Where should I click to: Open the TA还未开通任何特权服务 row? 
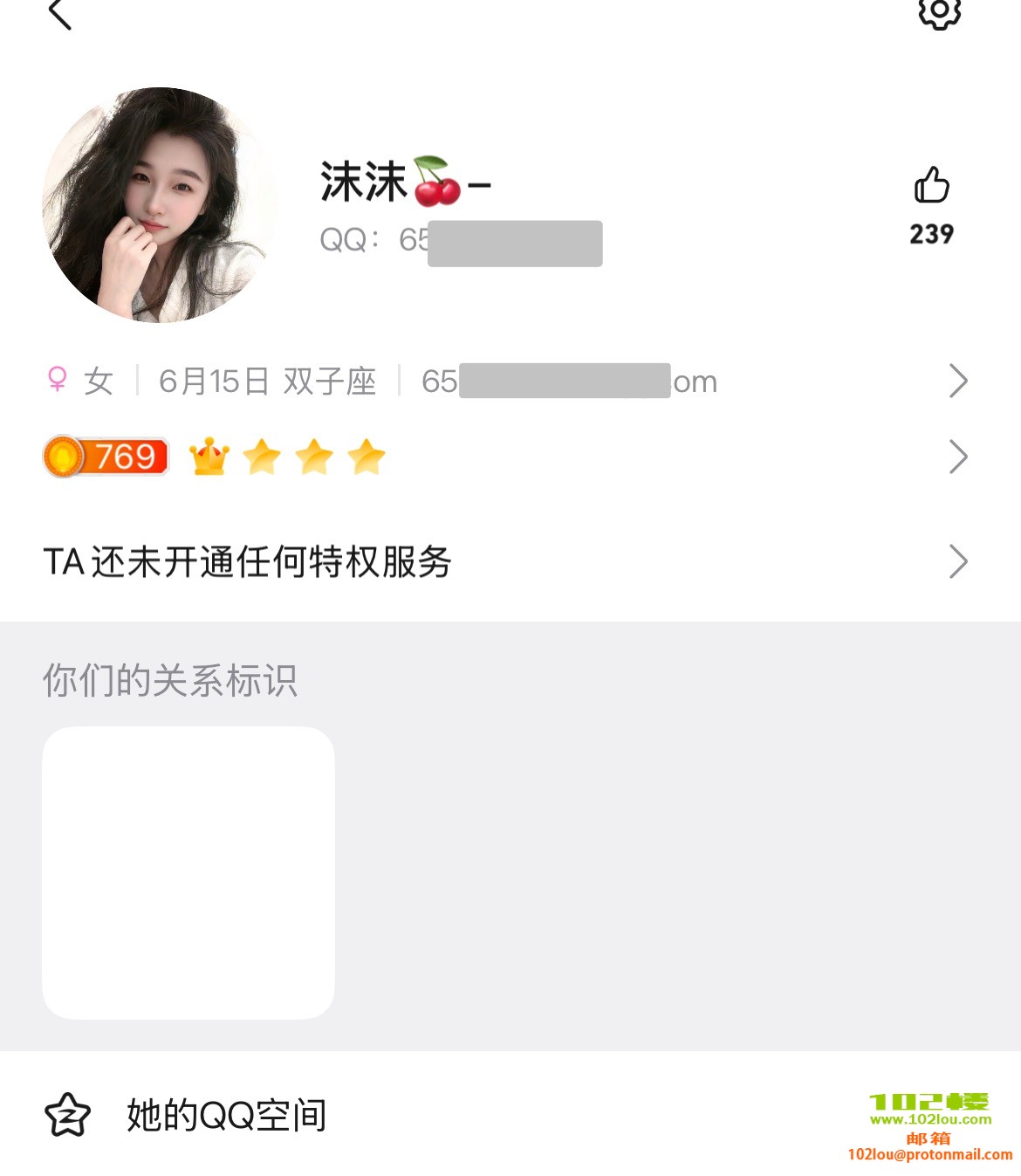[x=506, y=561]
